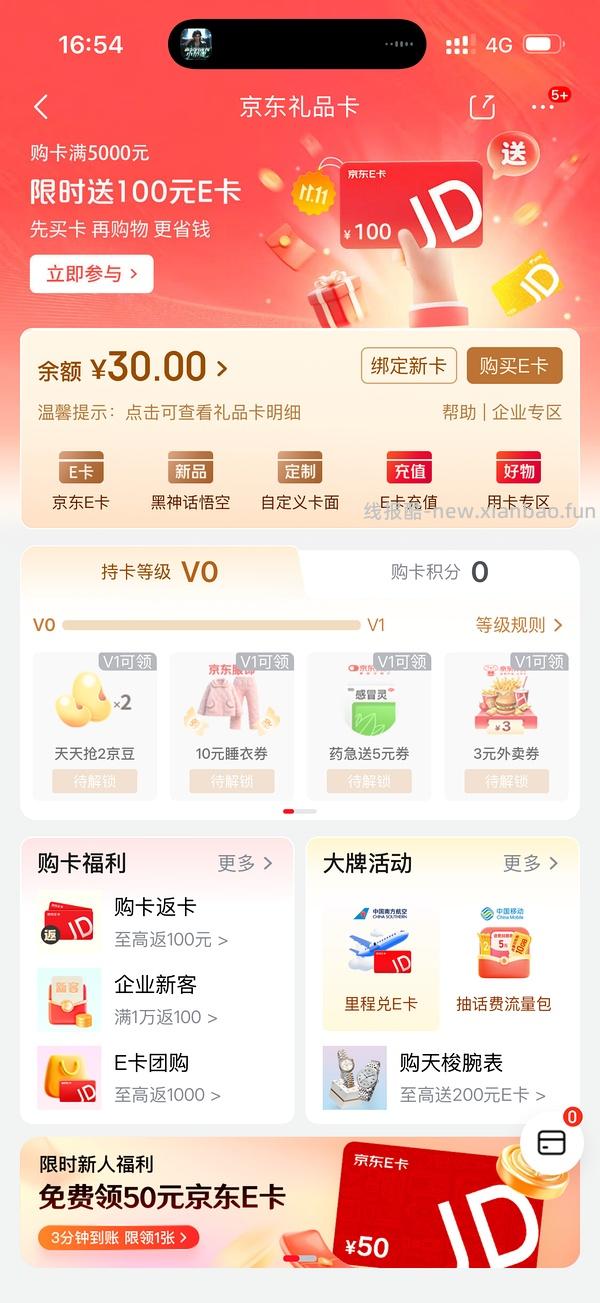
Task: Tap 绑定新卡 to bind a card
Action: 408,366
